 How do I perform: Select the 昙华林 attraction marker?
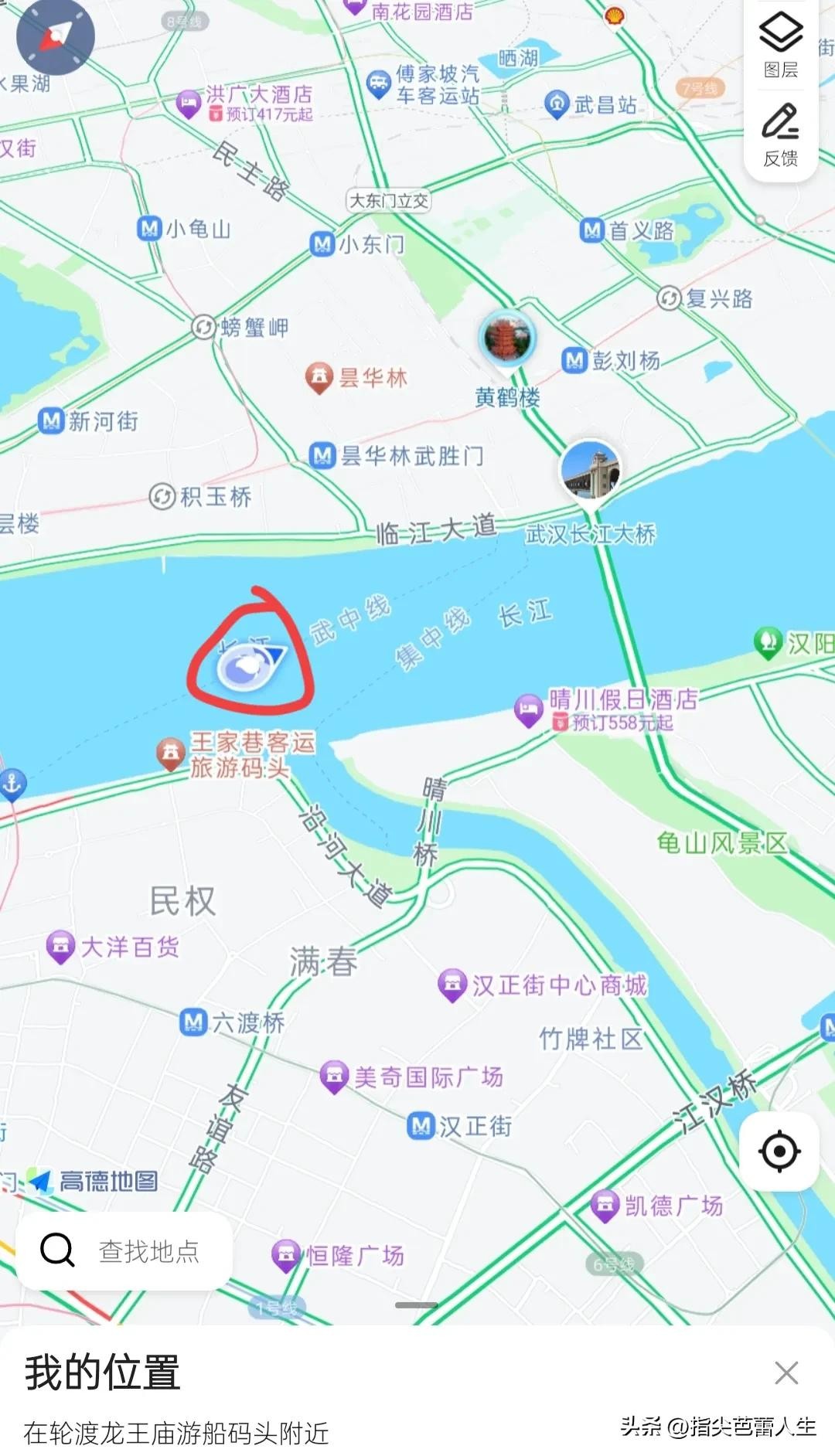(x=319, y=377)
